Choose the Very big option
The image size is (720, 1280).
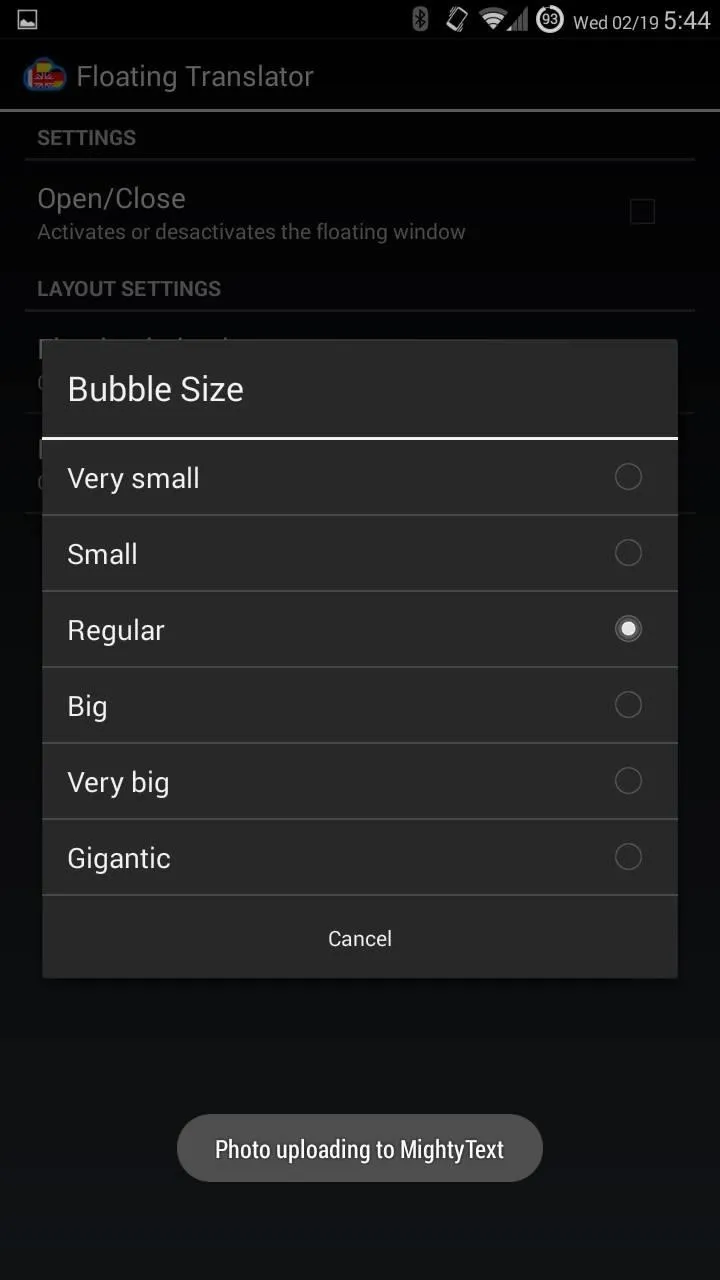[x=360, y=782]
